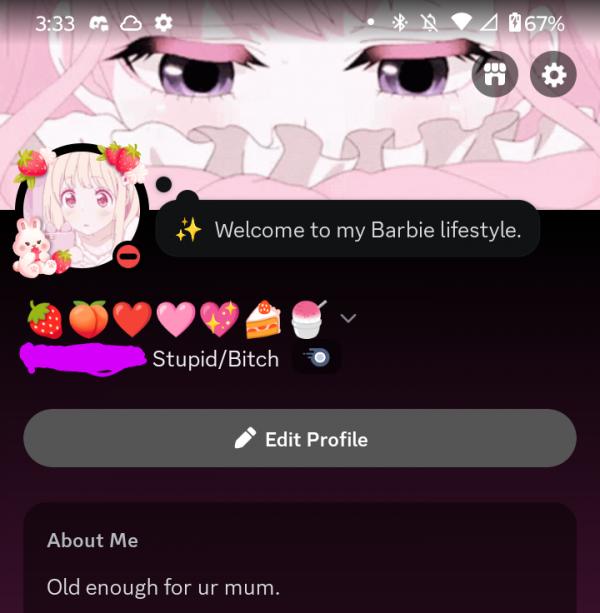The image size is (600, 613).
Task: Expand the chevron beside the emoji name
Action: [x=348, y=318]
